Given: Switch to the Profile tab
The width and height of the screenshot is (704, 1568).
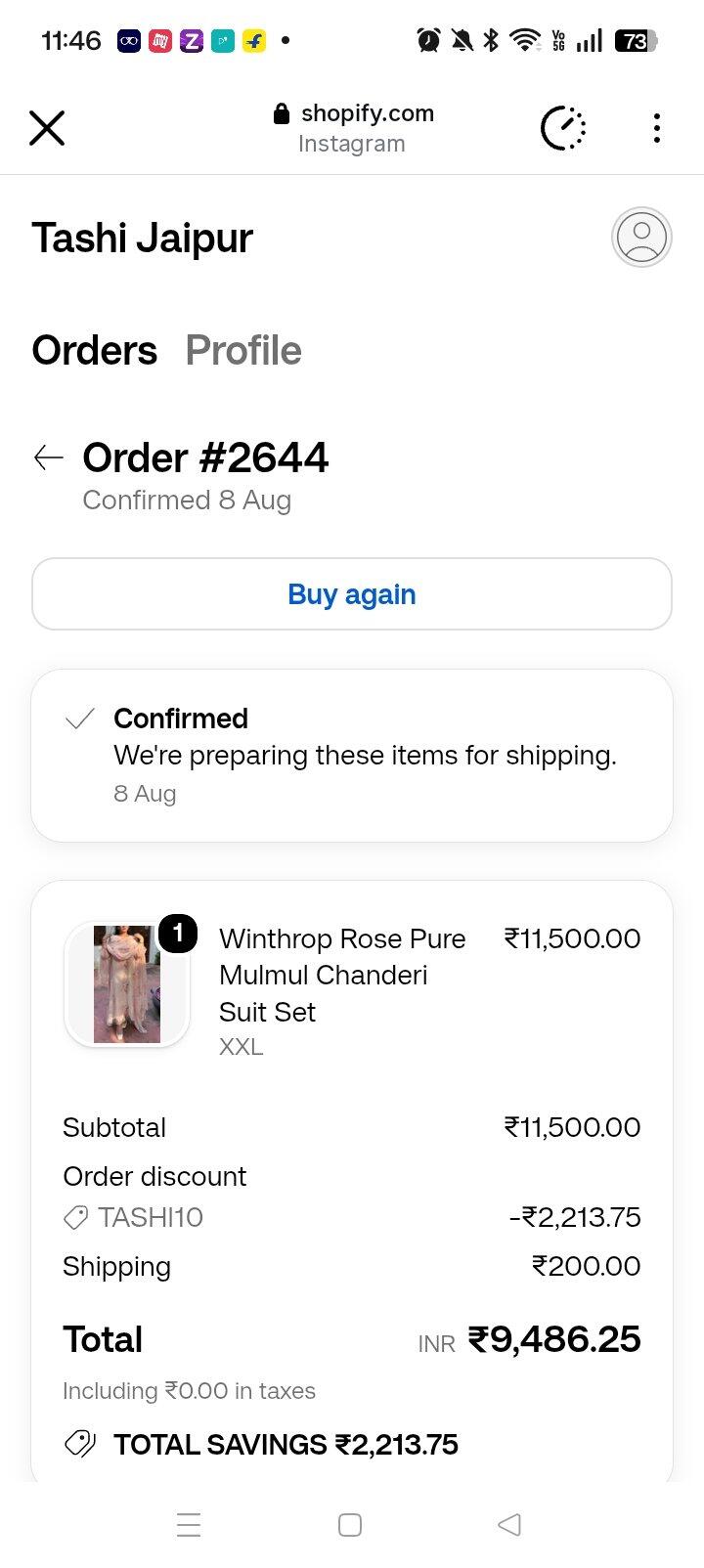Looking at the screenshot, I should [x=243, y=351].
